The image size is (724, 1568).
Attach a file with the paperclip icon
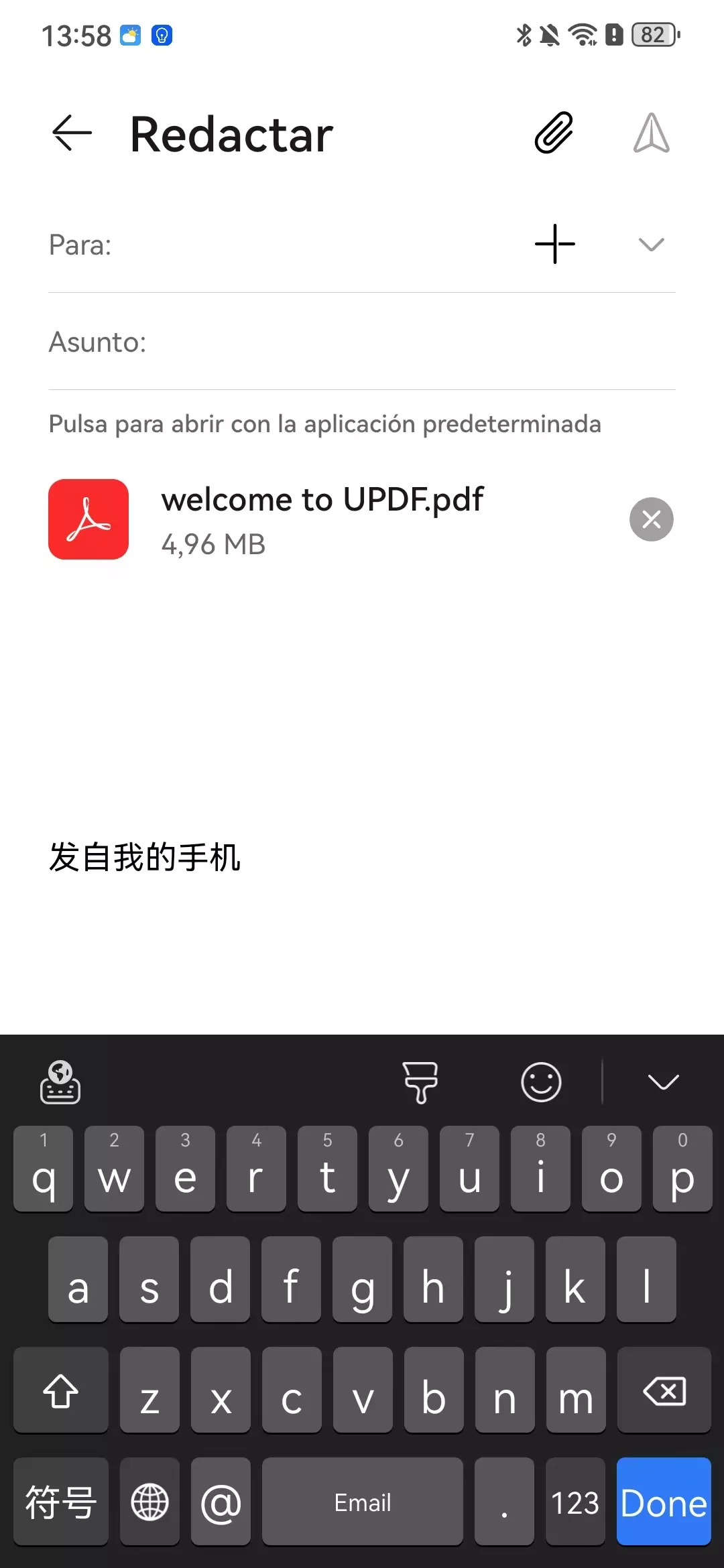[554, 133]
